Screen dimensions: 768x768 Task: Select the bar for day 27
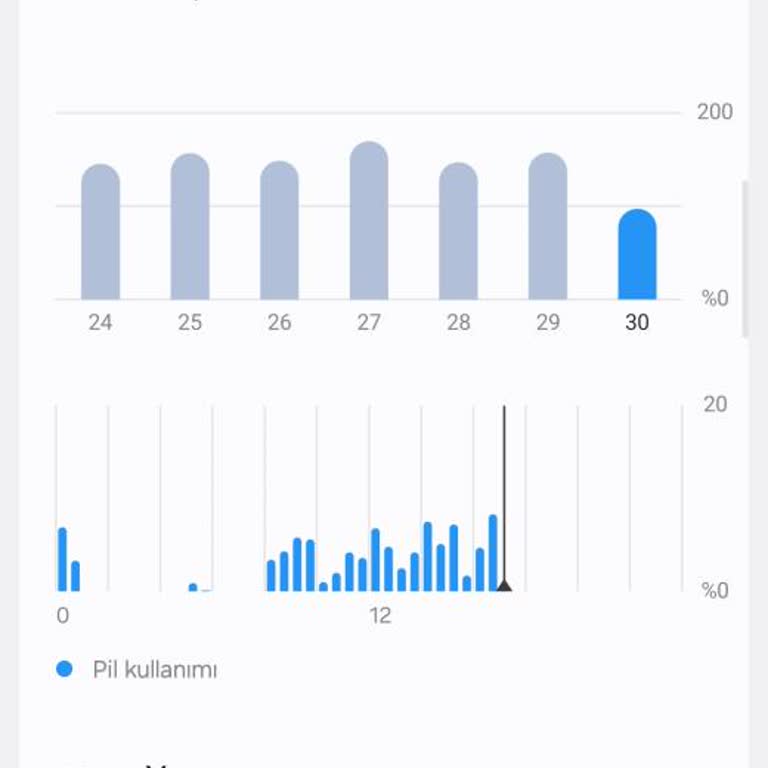click(369, 222)
